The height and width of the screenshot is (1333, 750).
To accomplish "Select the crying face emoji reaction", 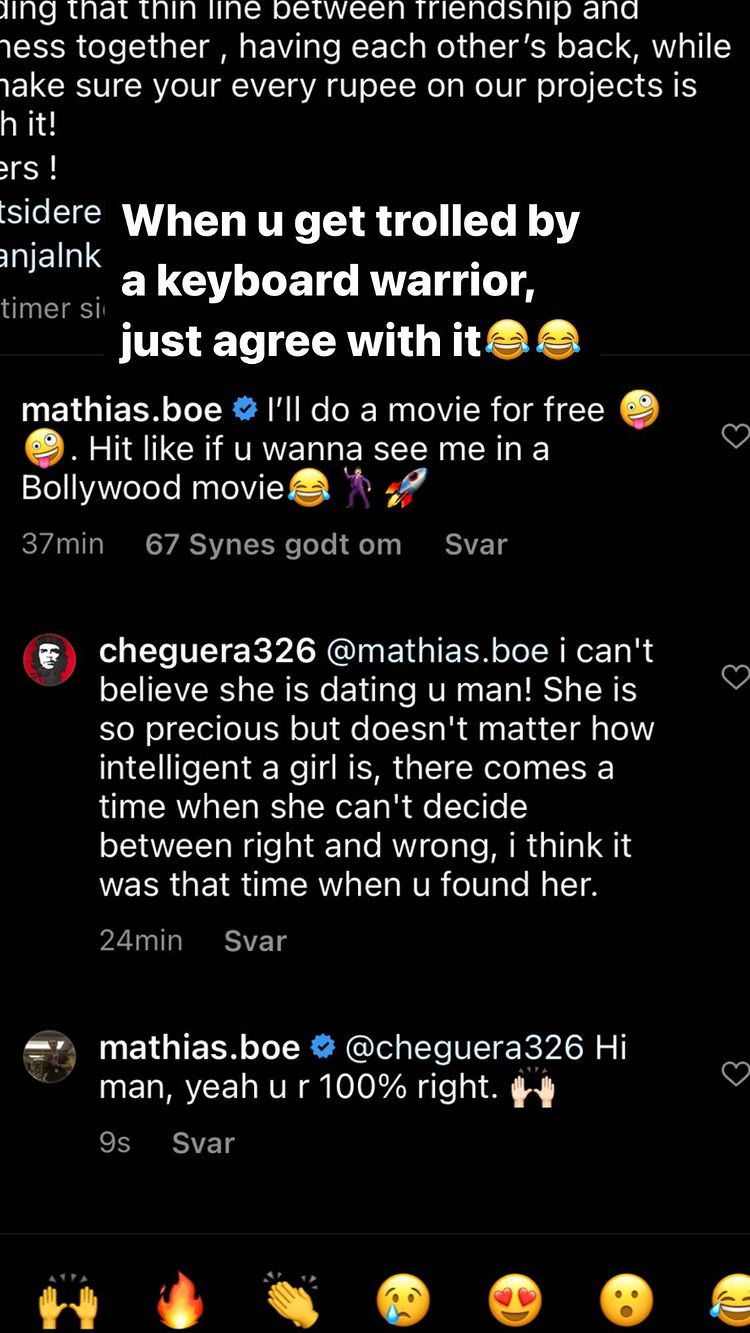I will [x=405, y=1297].
